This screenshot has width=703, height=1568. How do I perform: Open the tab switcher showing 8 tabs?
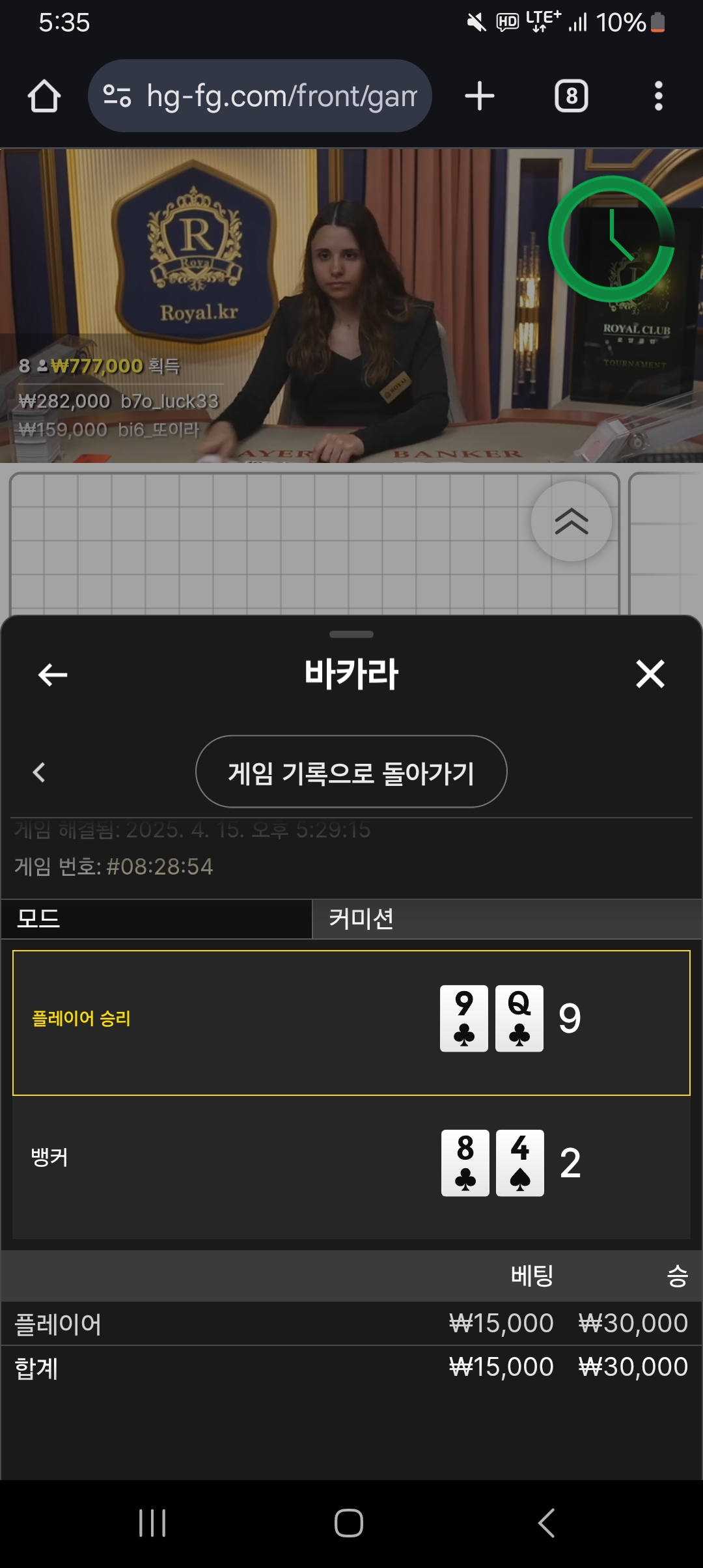click(572, 96)
